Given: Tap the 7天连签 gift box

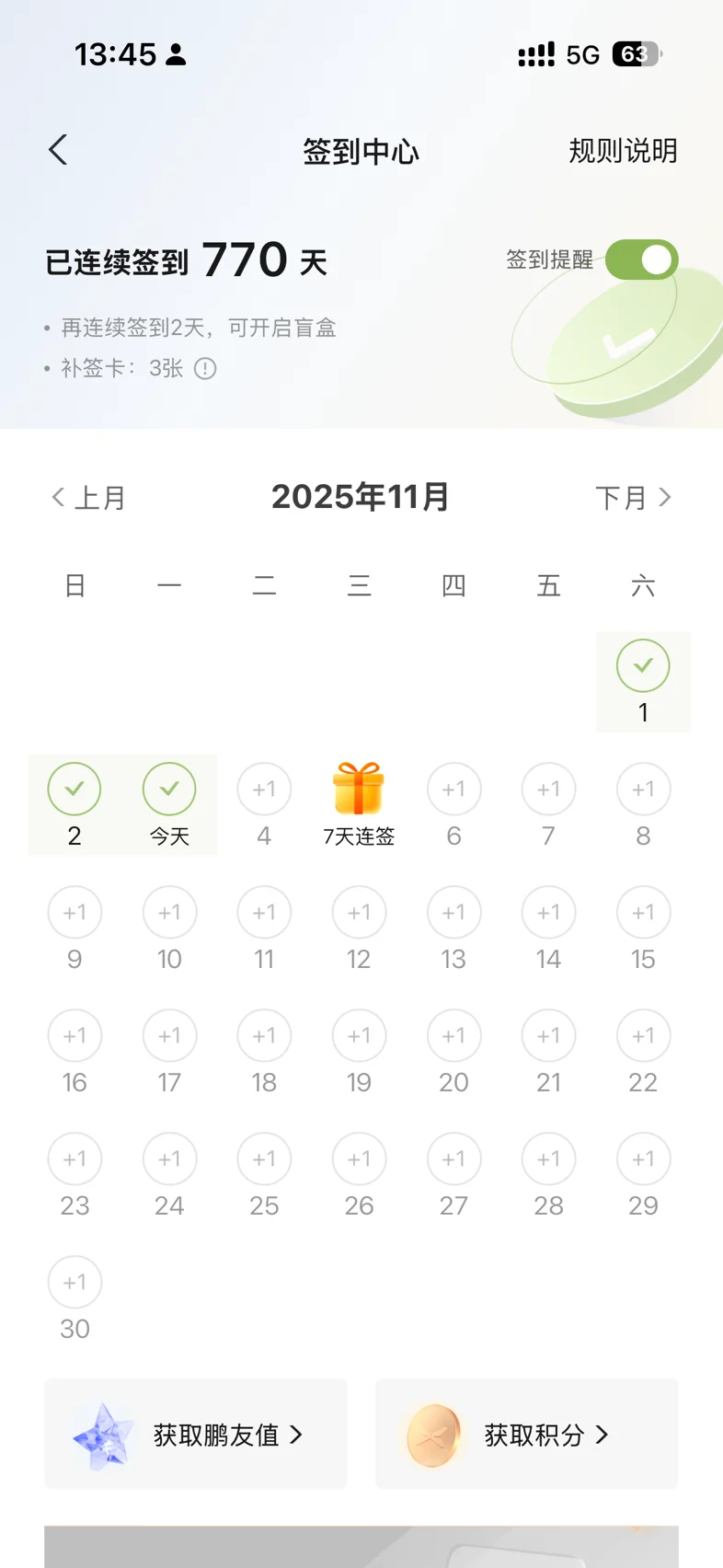Looking at the screenshot, I should point(359,790).
